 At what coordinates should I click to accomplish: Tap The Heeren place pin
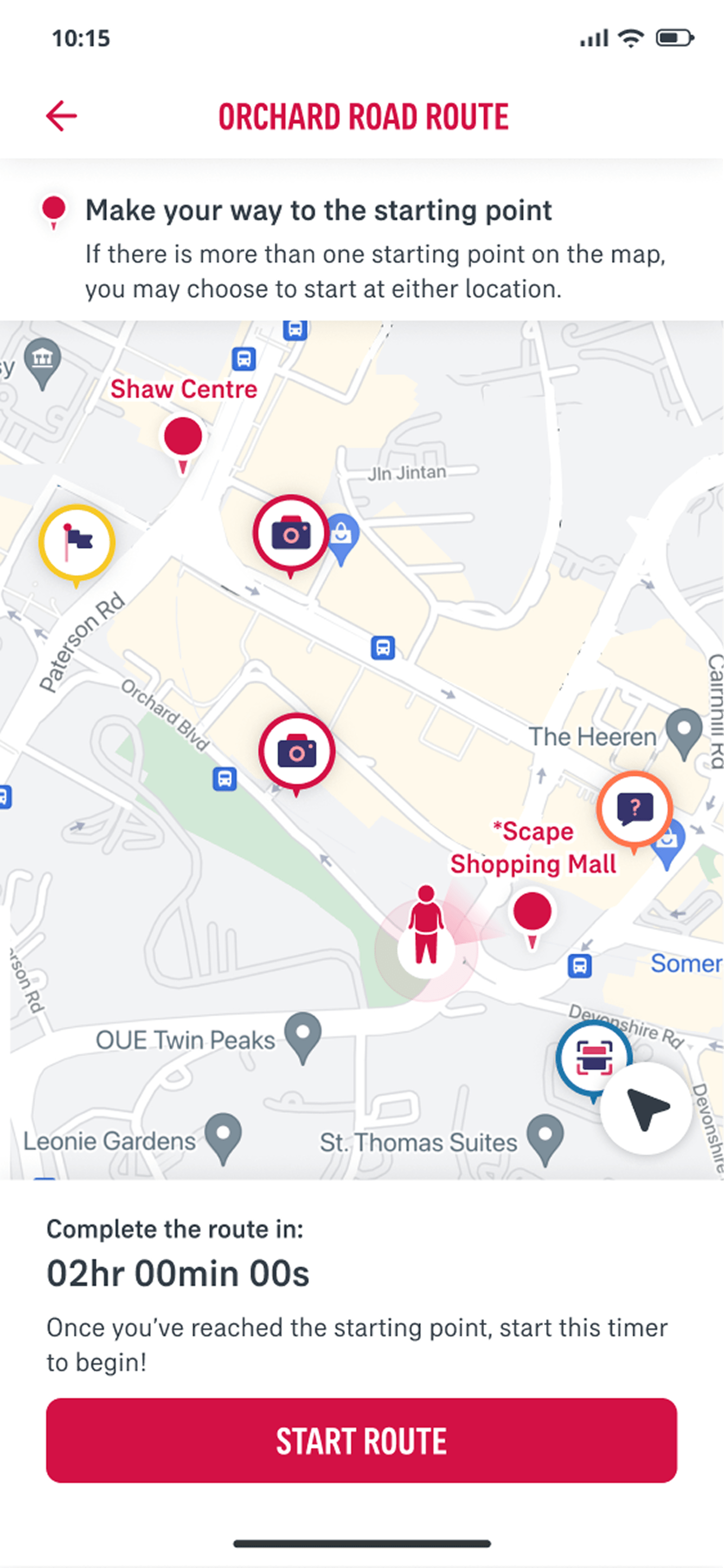tap(684, 730)
